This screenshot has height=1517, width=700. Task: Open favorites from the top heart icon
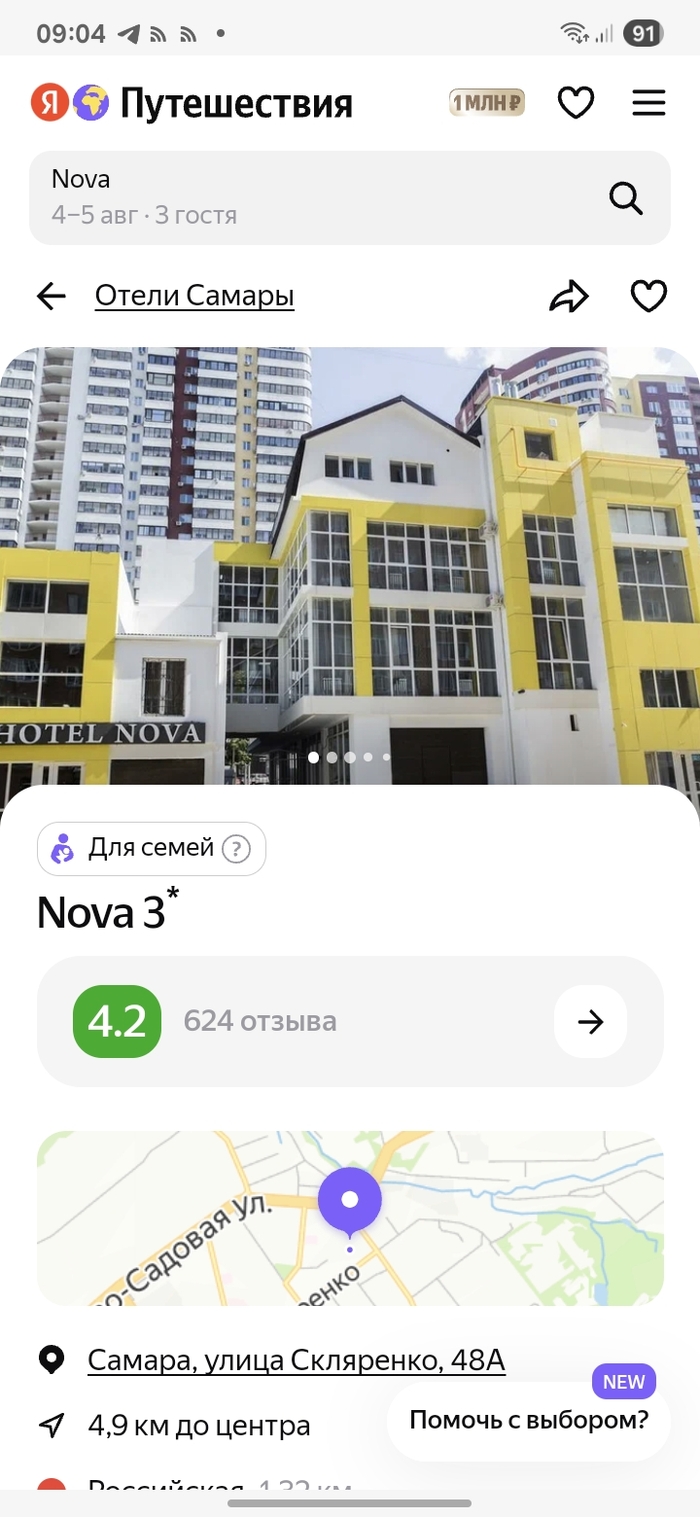(576, 103)
